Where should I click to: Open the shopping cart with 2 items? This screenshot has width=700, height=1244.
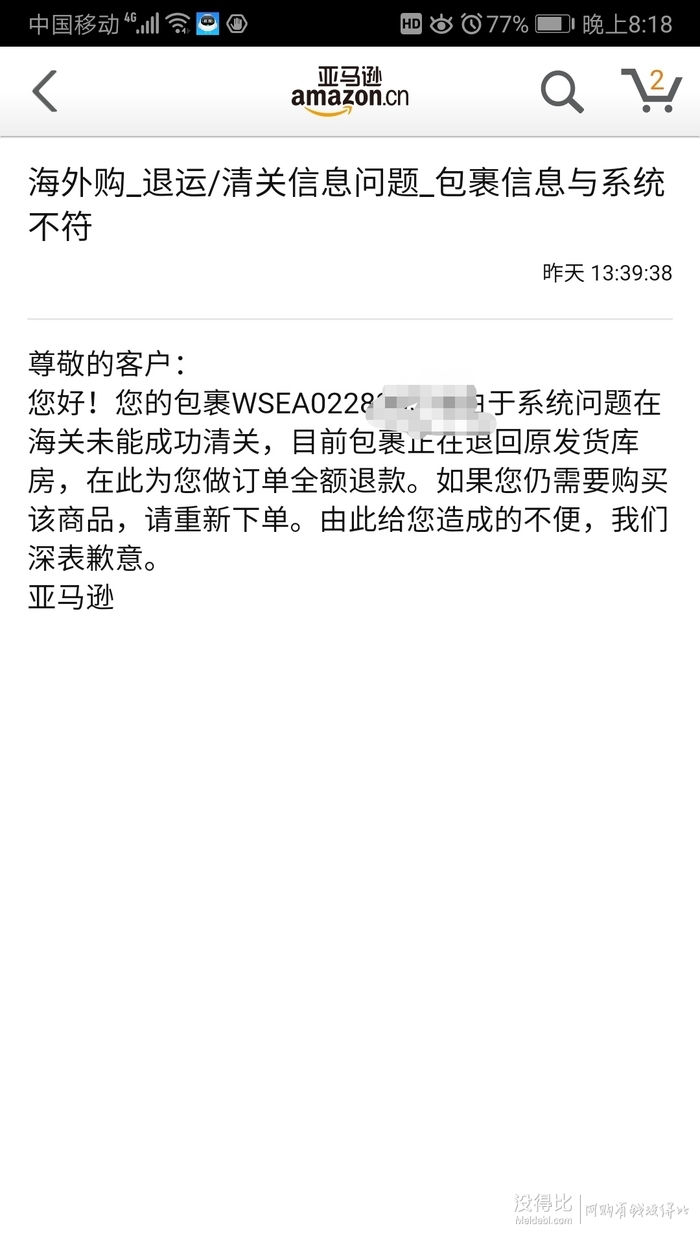tap(651, 91)
